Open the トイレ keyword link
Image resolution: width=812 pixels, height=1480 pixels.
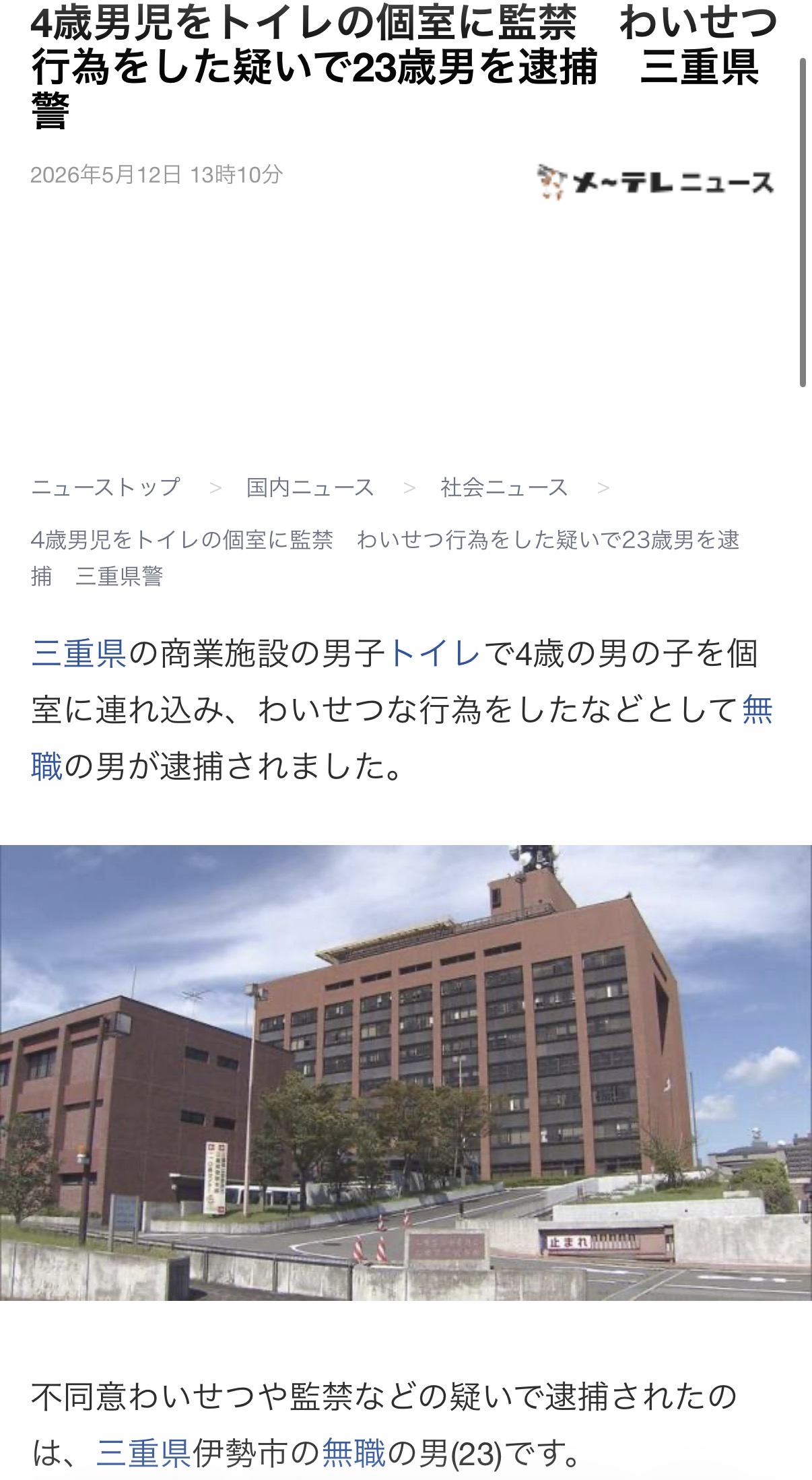[434, 653]
